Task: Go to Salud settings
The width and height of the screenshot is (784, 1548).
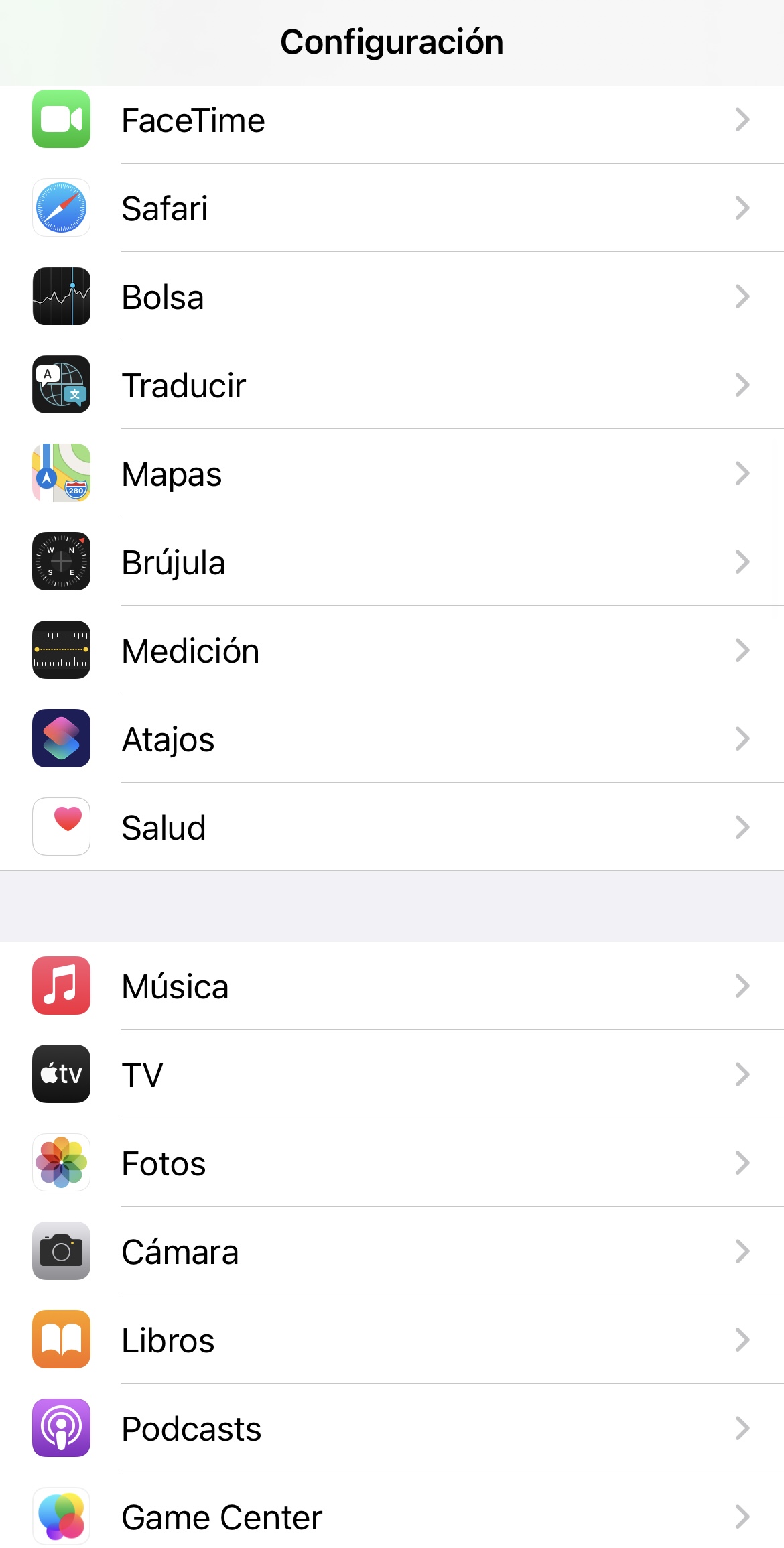Action: click(392, 828)
